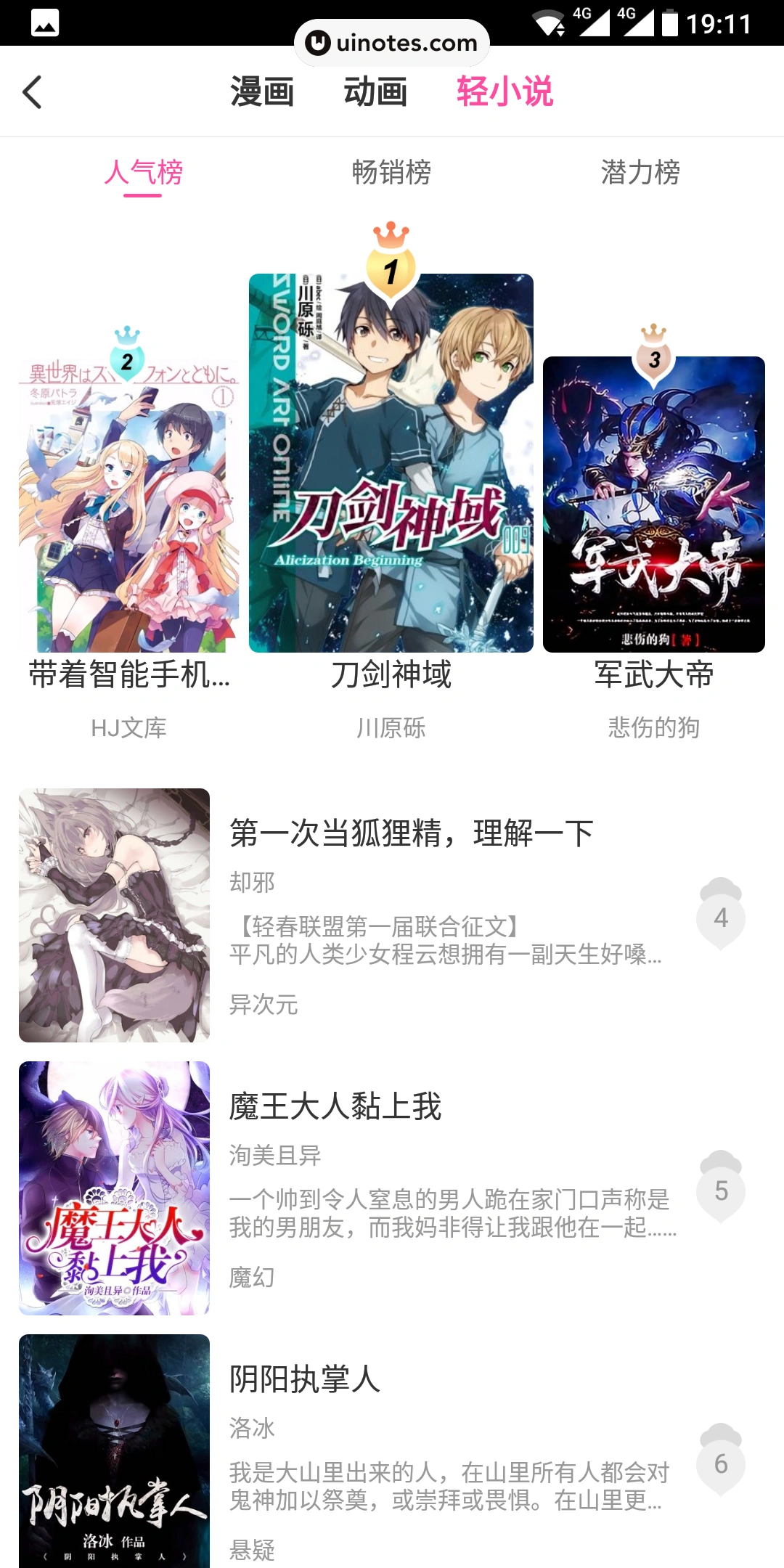Image resolution: width=784 pixels, height=1568 pixels.
Task: Select the 轻小说 tab
Action: (505, 92)
